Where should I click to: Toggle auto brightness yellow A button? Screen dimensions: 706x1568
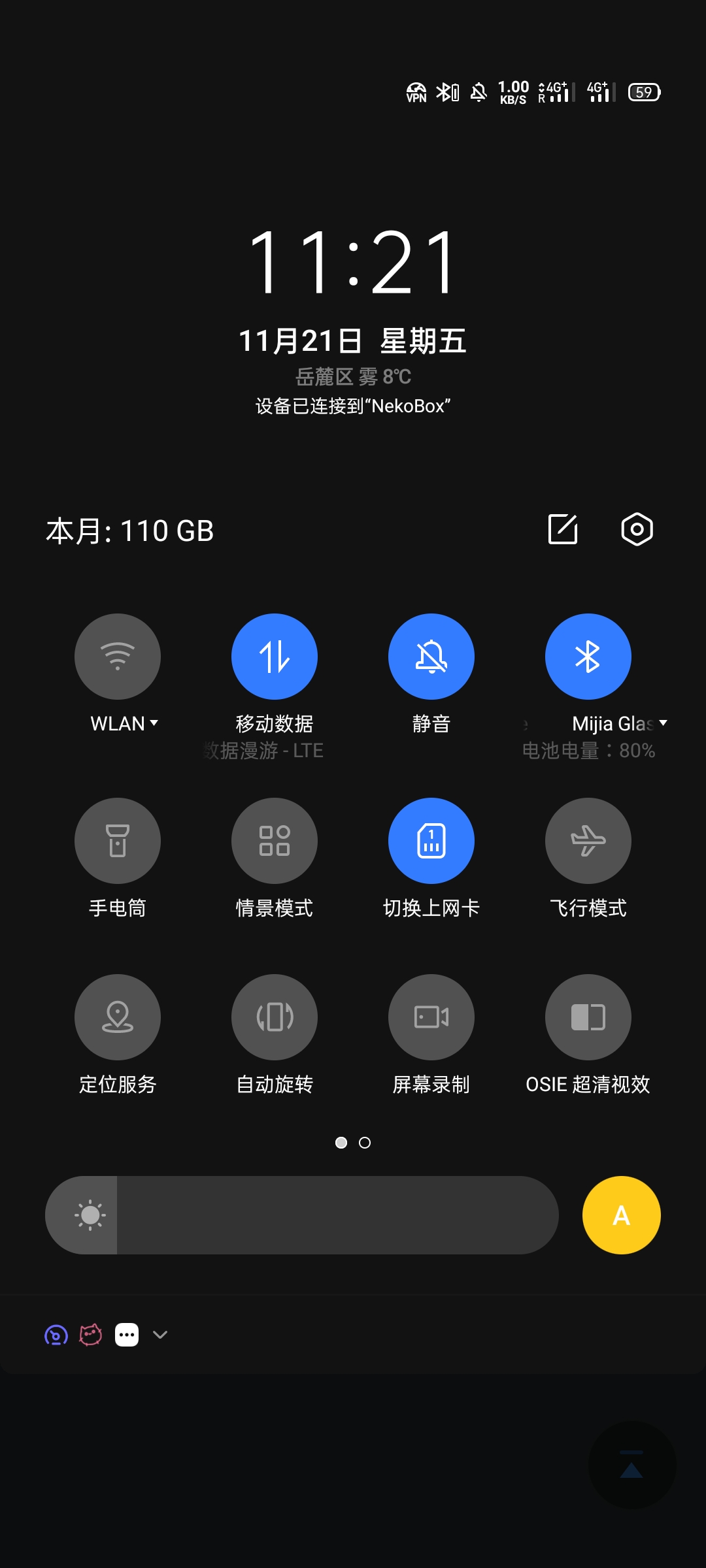[621, 1215]
